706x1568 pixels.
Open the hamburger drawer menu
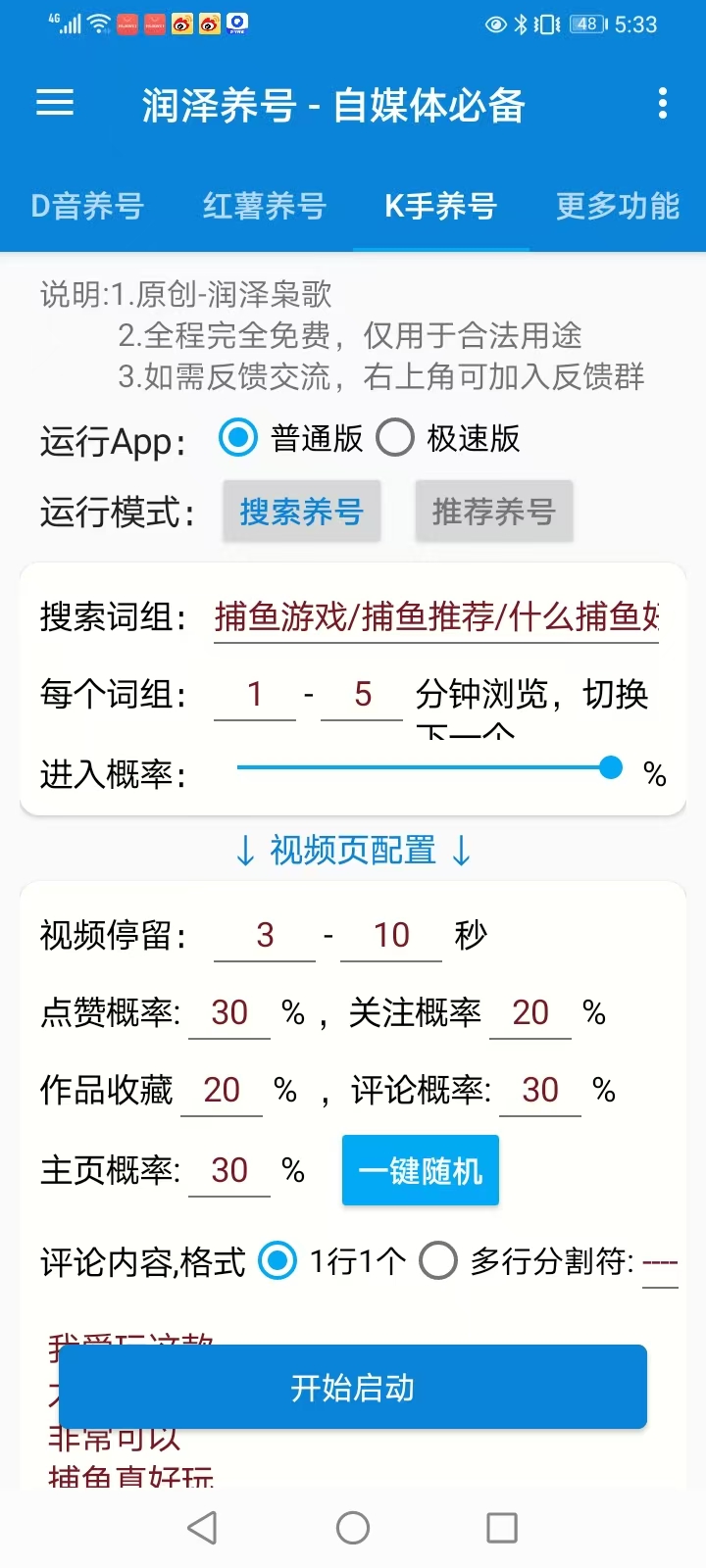coord(55,103)
